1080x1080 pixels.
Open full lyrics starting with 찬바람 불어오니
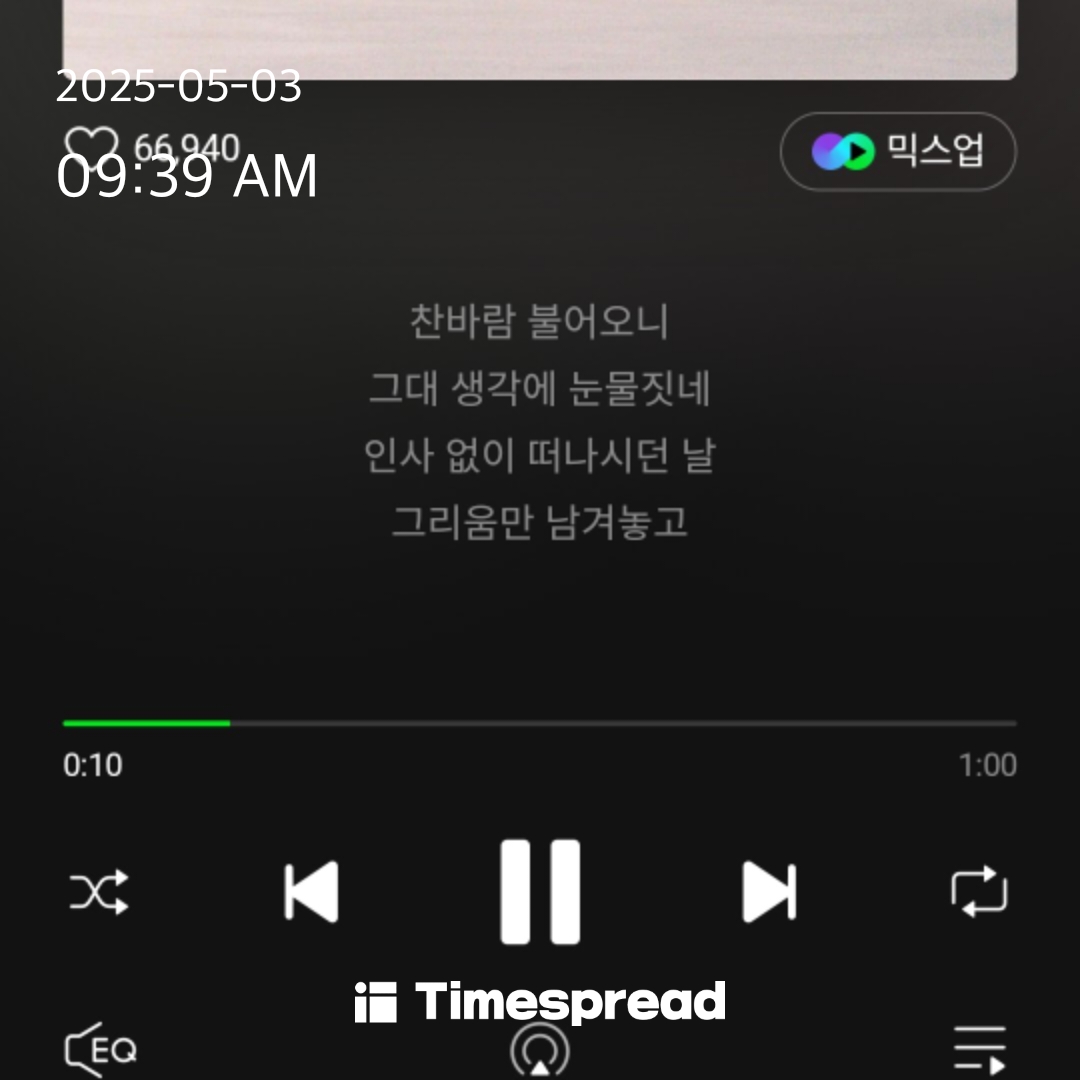pyautogui.click(x=539, y=422)
